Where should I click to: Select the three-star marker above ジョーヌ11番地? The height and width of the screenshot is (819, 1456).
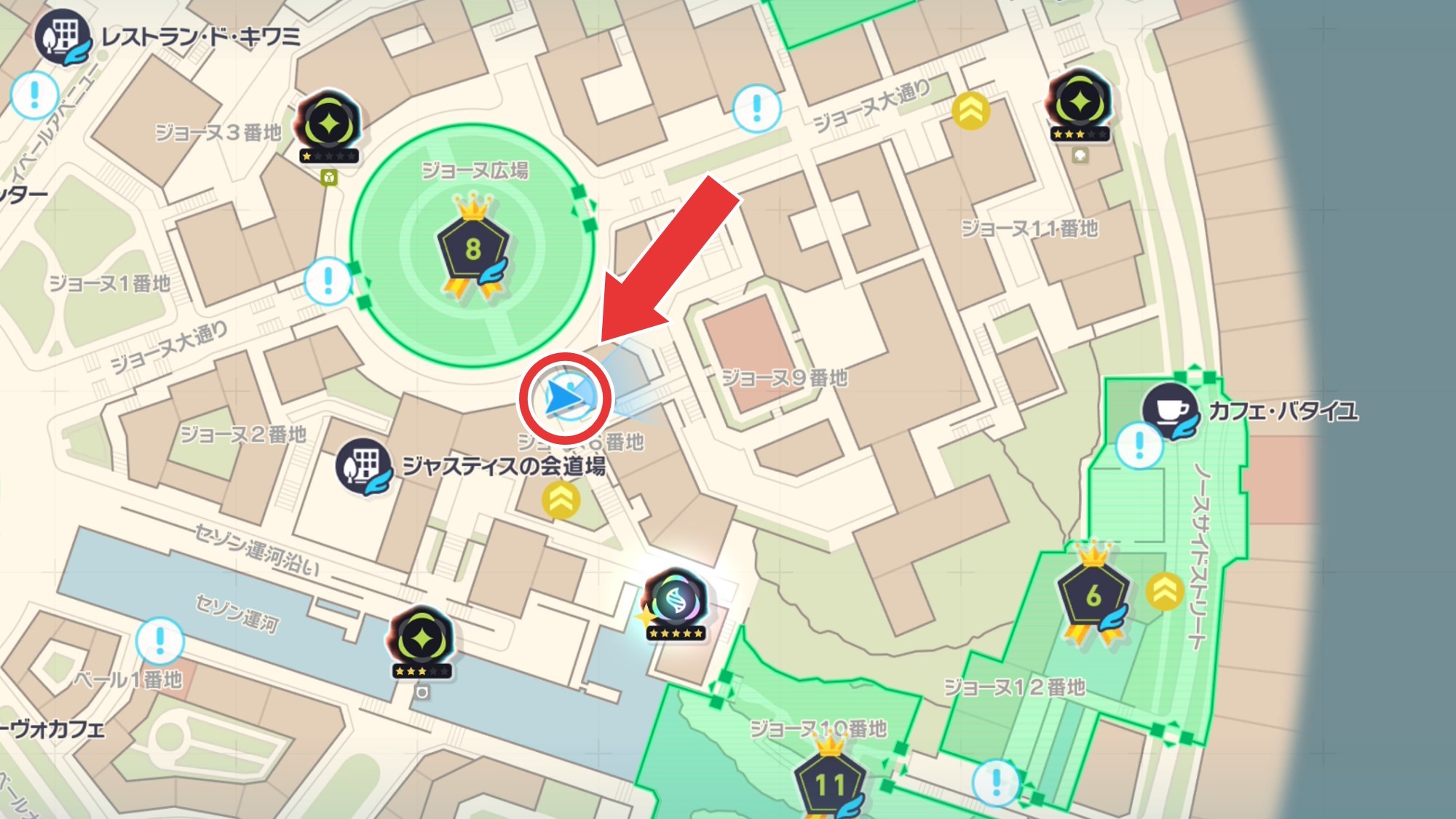[1080, 103]
